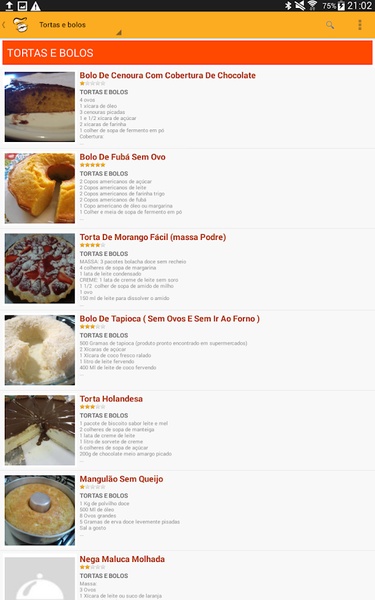Open the Torta Holandesa recipe
The height and width of the screenshot is (600, 375).
coord(188,430)
